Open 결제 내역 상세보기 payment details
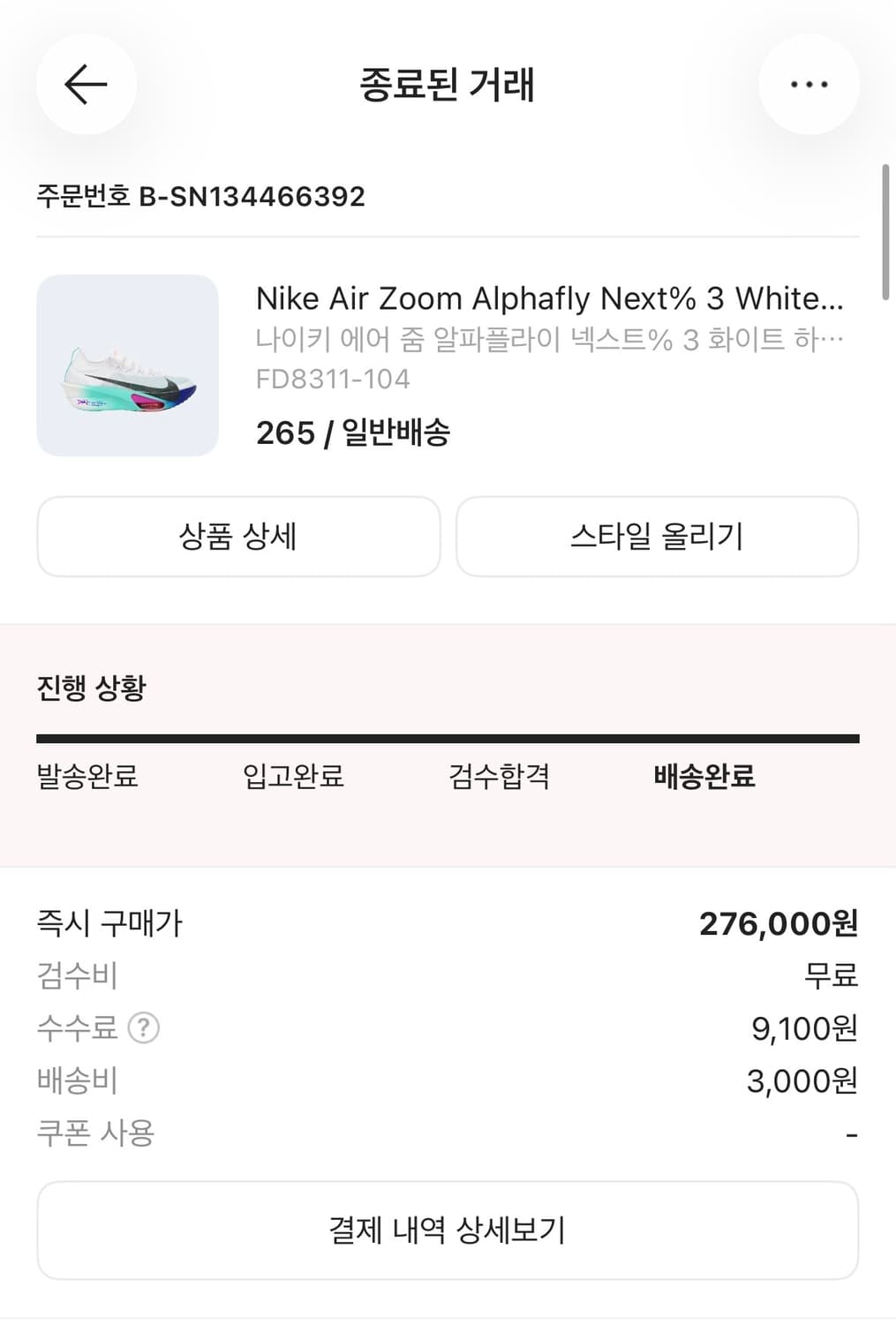The image size is (896, 1324). coord(448,1229)
